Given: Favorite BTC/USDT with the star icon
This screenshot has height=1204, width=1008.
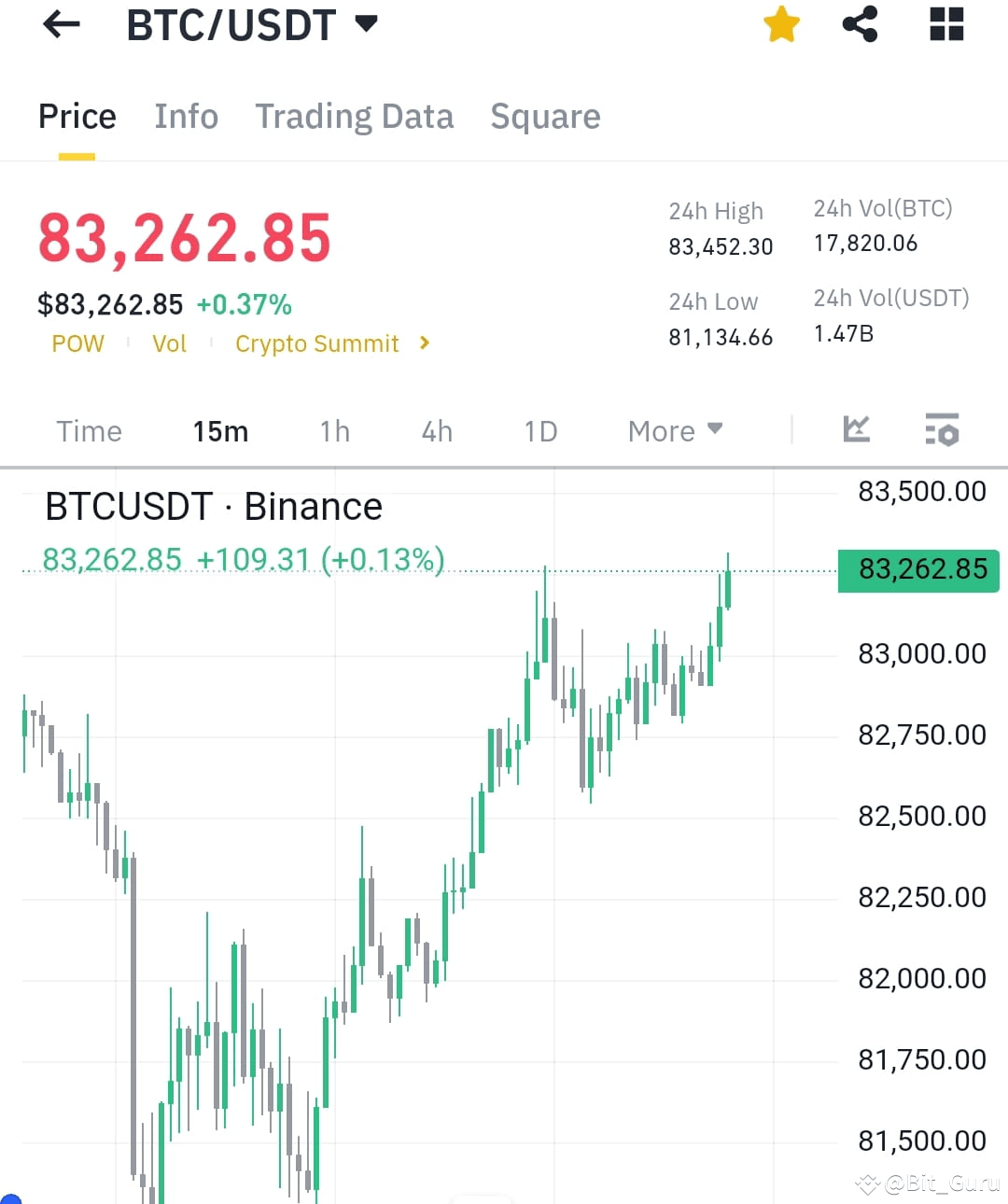Looking at the screenshot, I should pyautogui.click(x=780, y=25).
